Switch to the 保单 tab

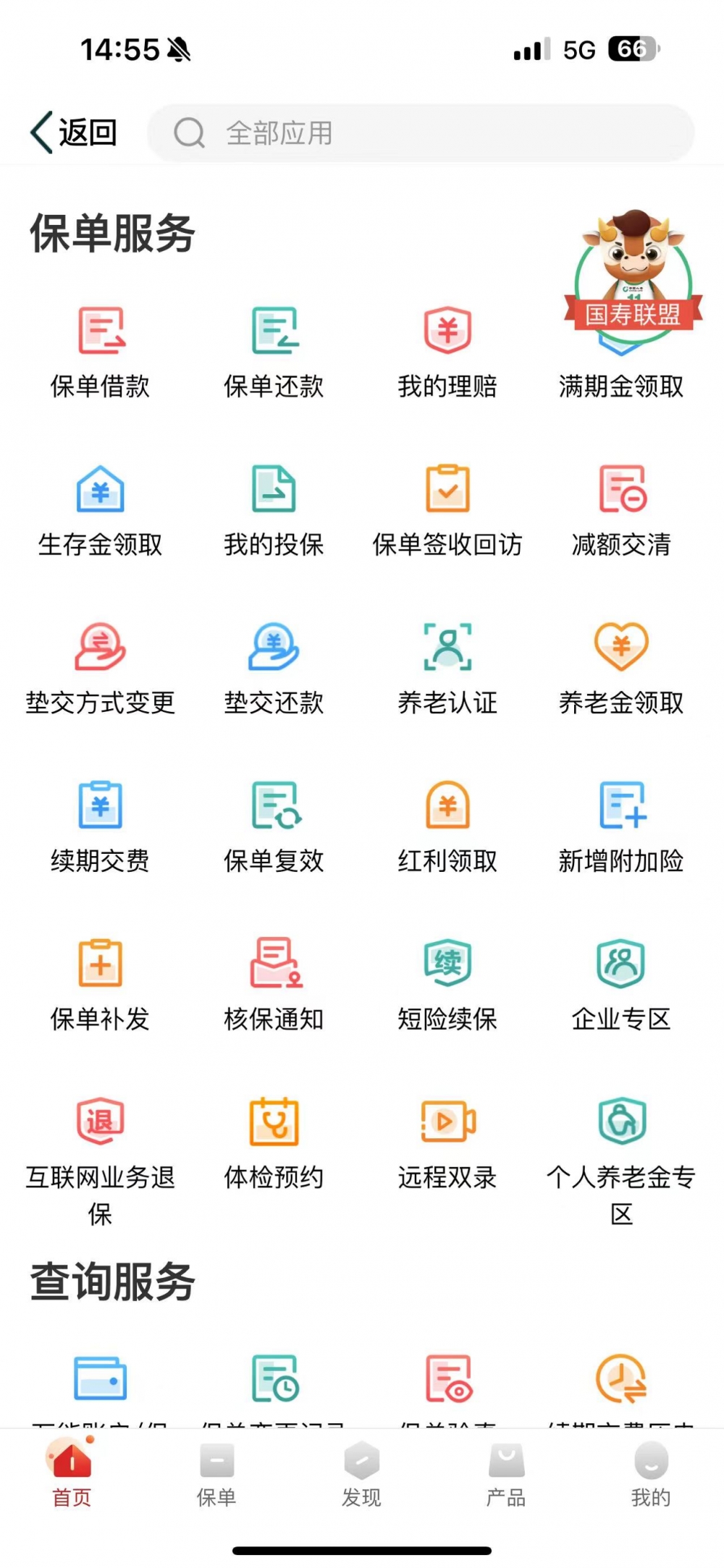[x=216, y=1475]
